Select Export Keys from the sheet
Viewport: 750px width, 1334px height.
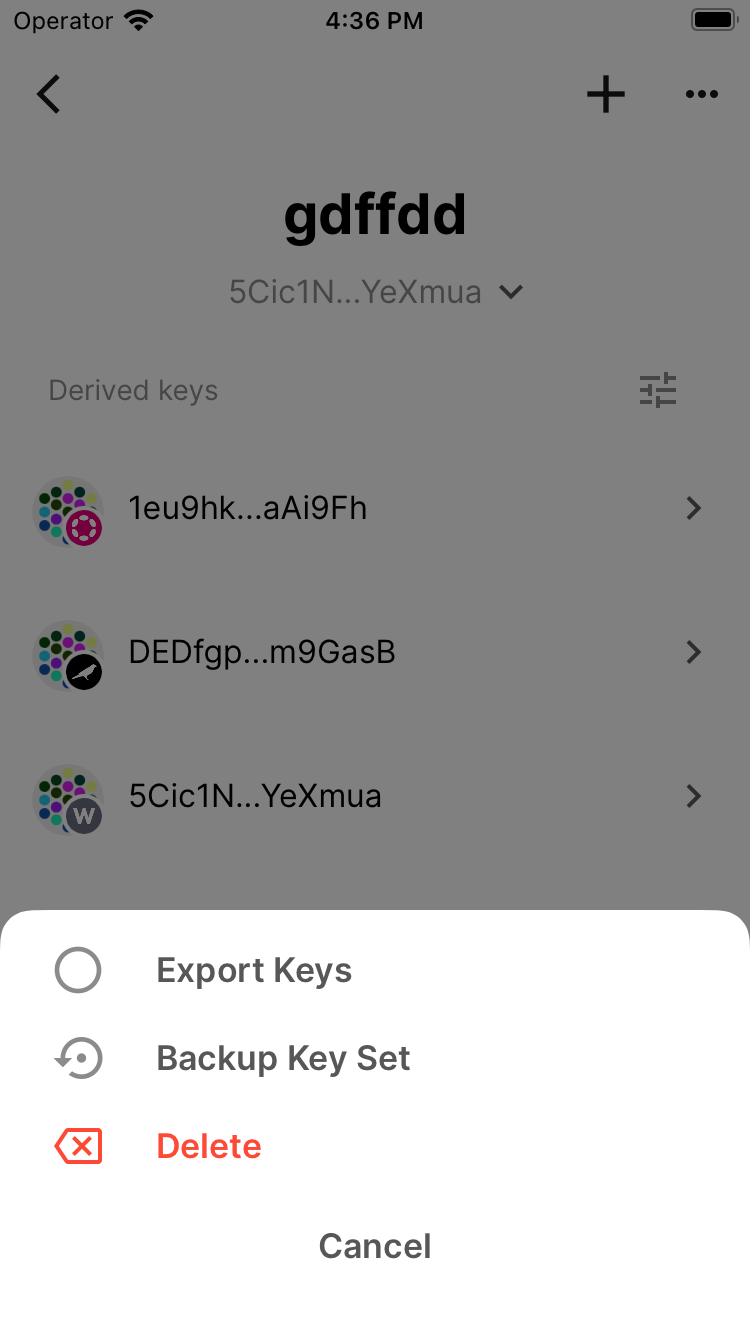254,970
